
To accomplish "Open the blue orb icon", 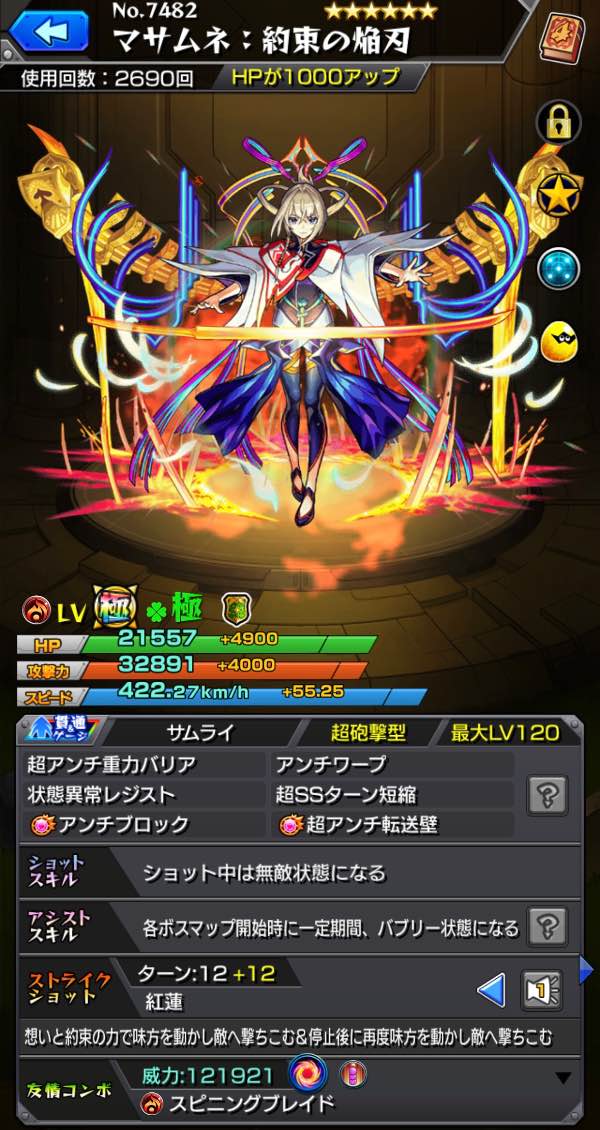I will click(559, 269).
